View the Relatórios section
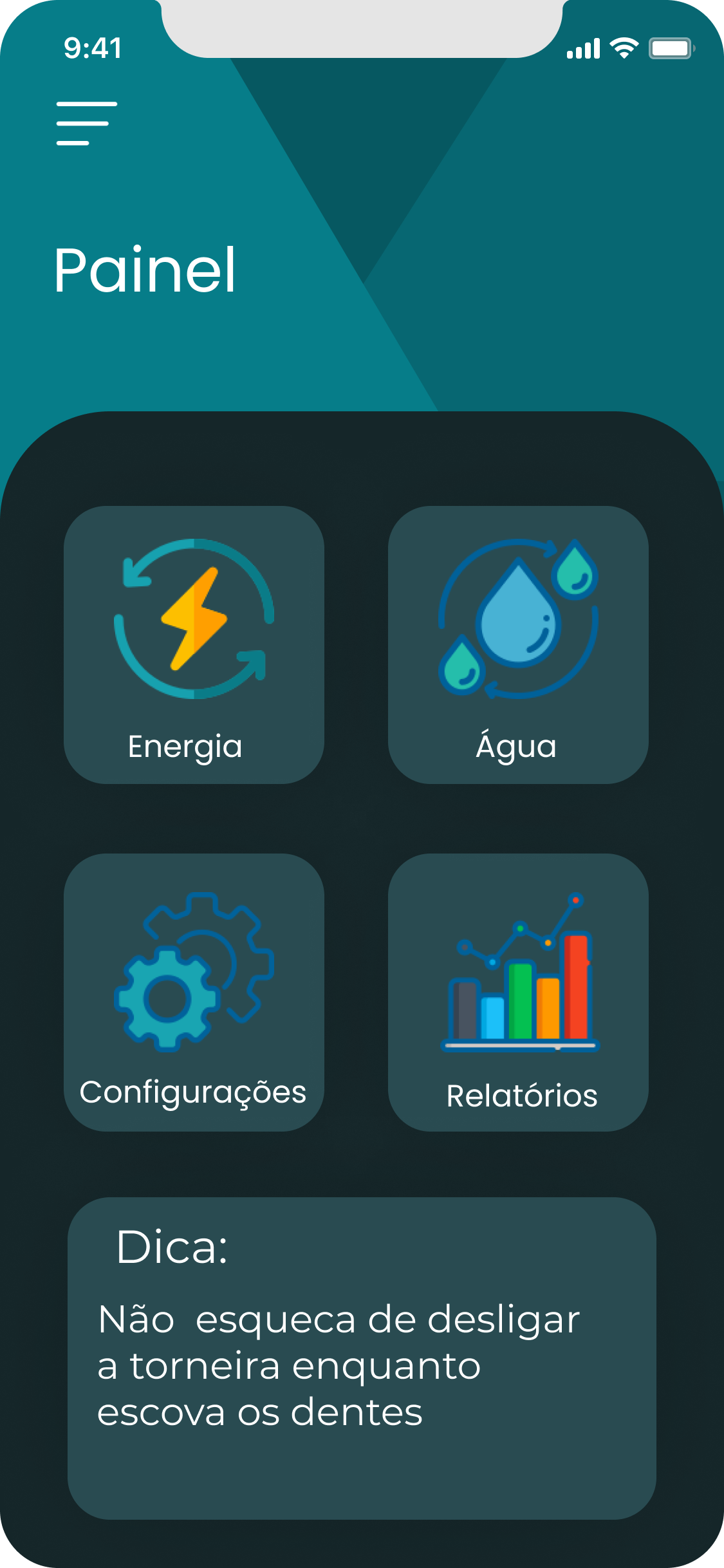The image size is (724, 1568). [x=518, y=992]
